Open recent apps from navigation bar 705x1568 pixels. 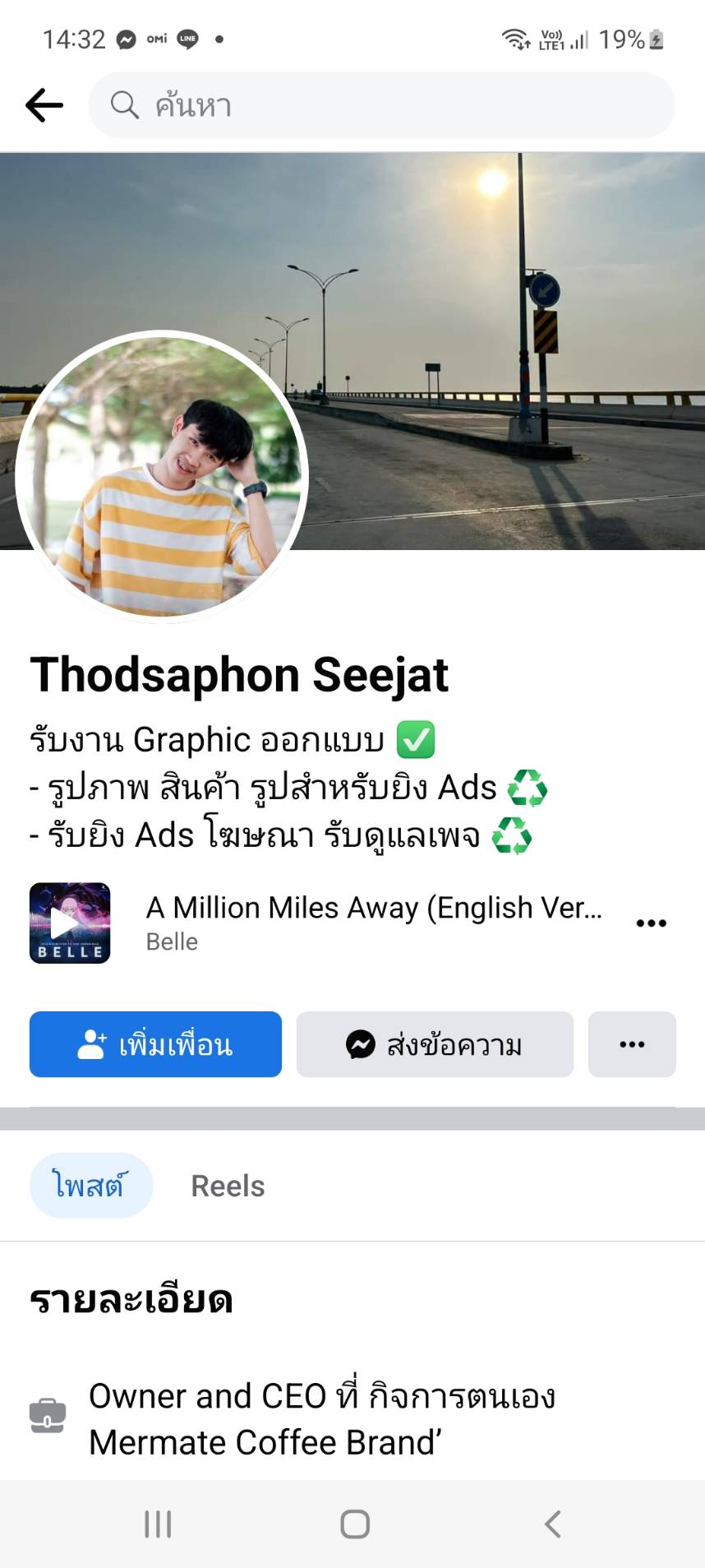pos(158,1524)
